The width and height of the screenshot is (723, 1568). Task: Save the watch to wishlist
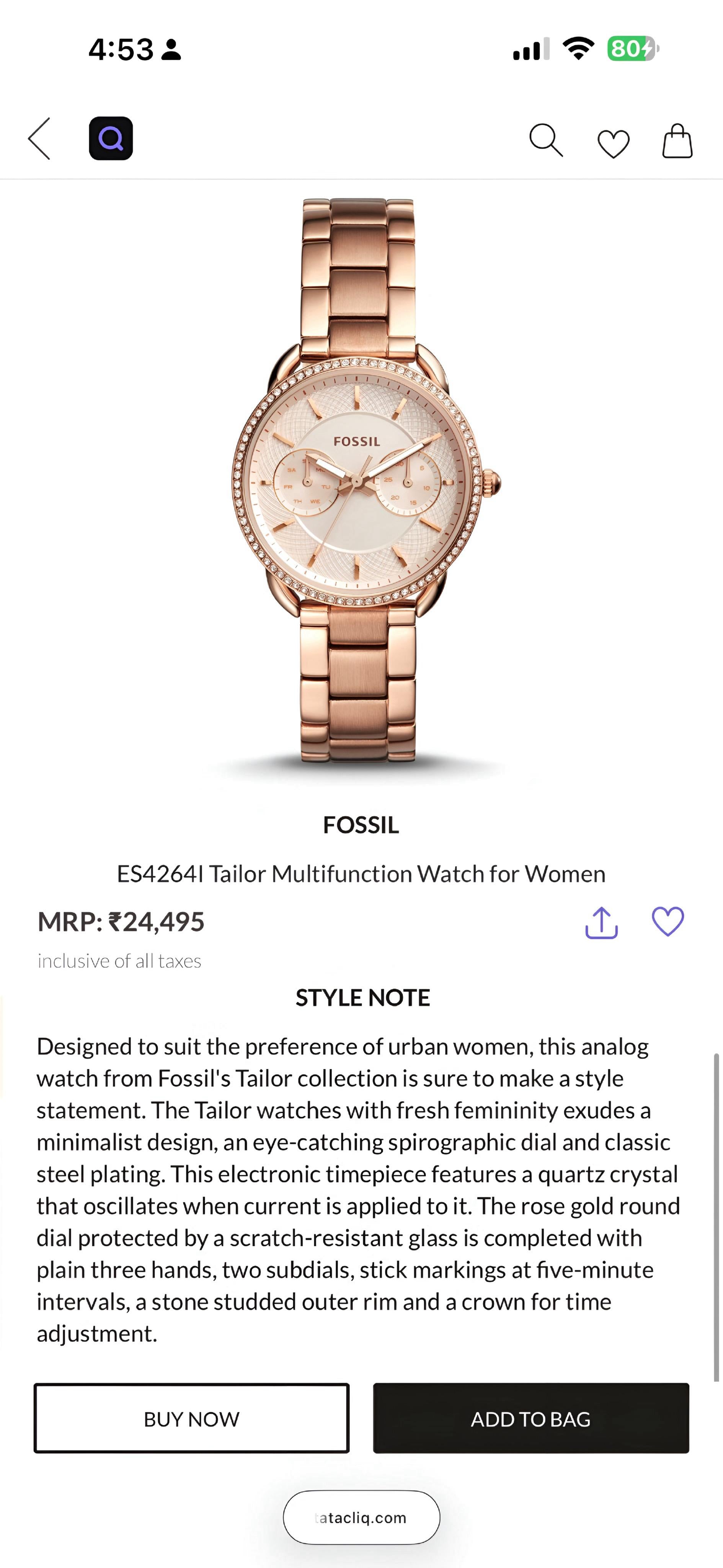coord(668,921)
